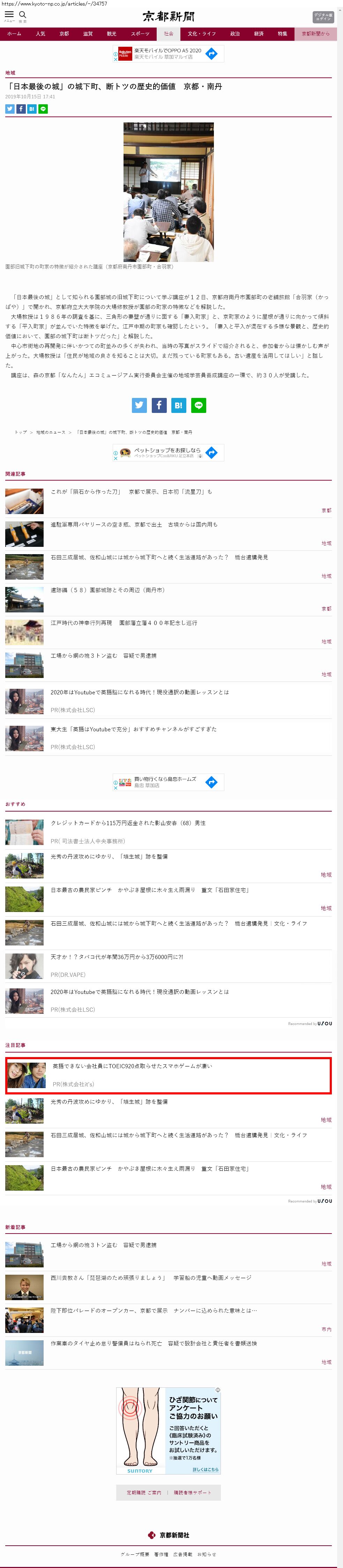
Task: Open article 江戸時代の神幸行列再現
Action: pyautogui.click(x=124, y=623)
